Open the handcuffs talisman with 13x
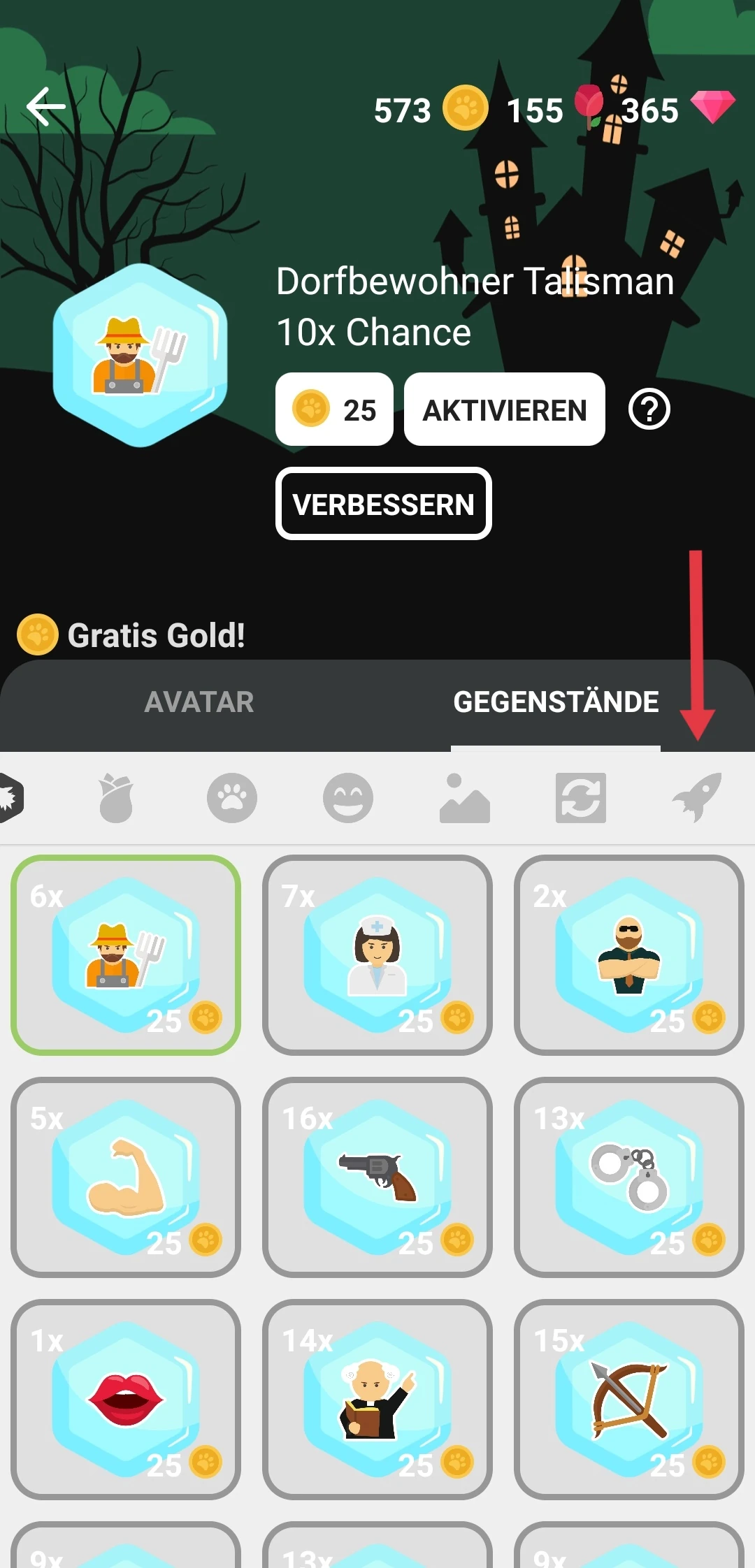Viewport: 755px width, 1568px height. 629,1177
